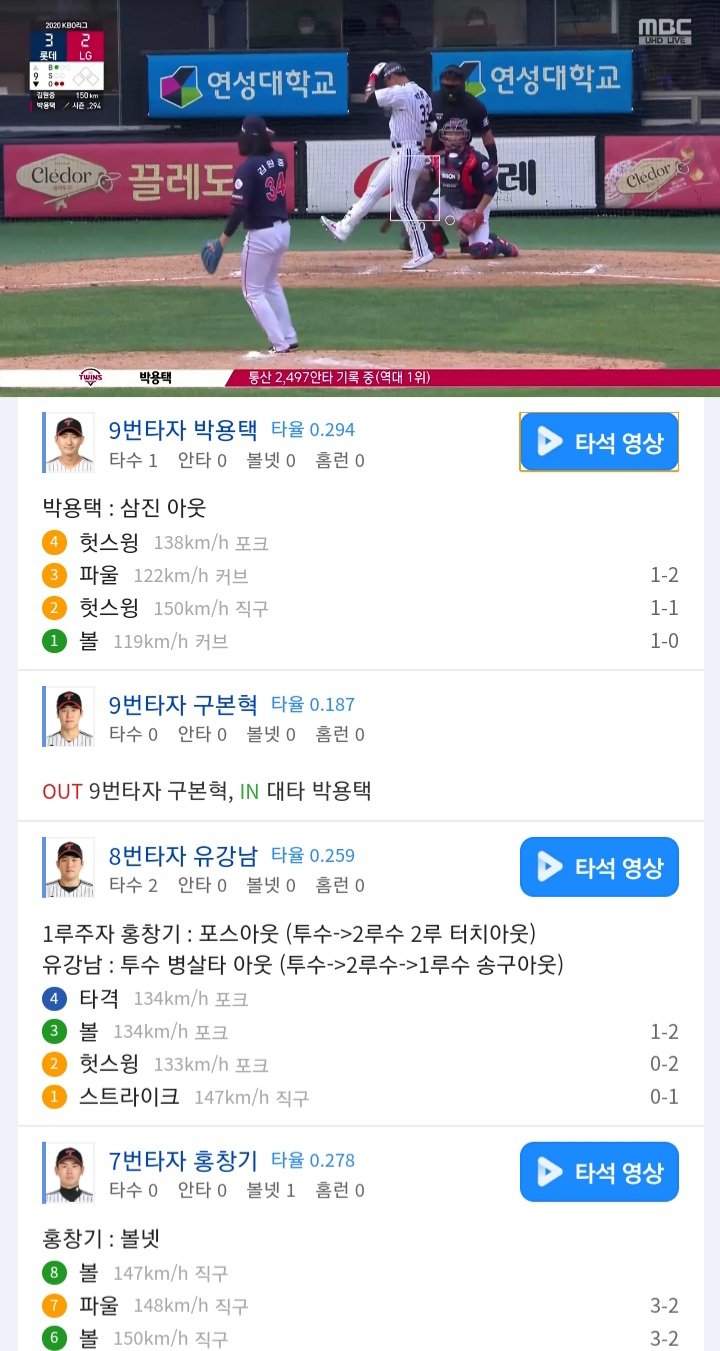Open 타석 영상 for 7번타자 홍창기
Viewport: 720px width, 1351px height.
599,1172
